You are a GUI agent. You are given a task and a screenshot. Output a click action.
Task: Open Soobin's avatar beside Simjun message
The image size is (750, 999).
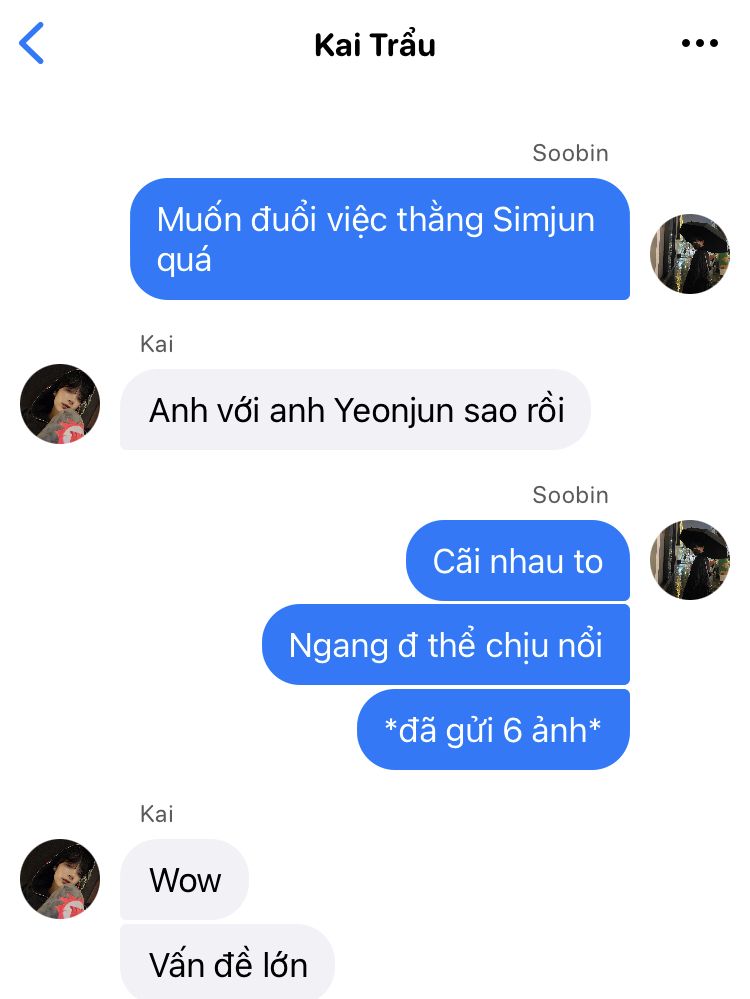[x=690, y=254]
